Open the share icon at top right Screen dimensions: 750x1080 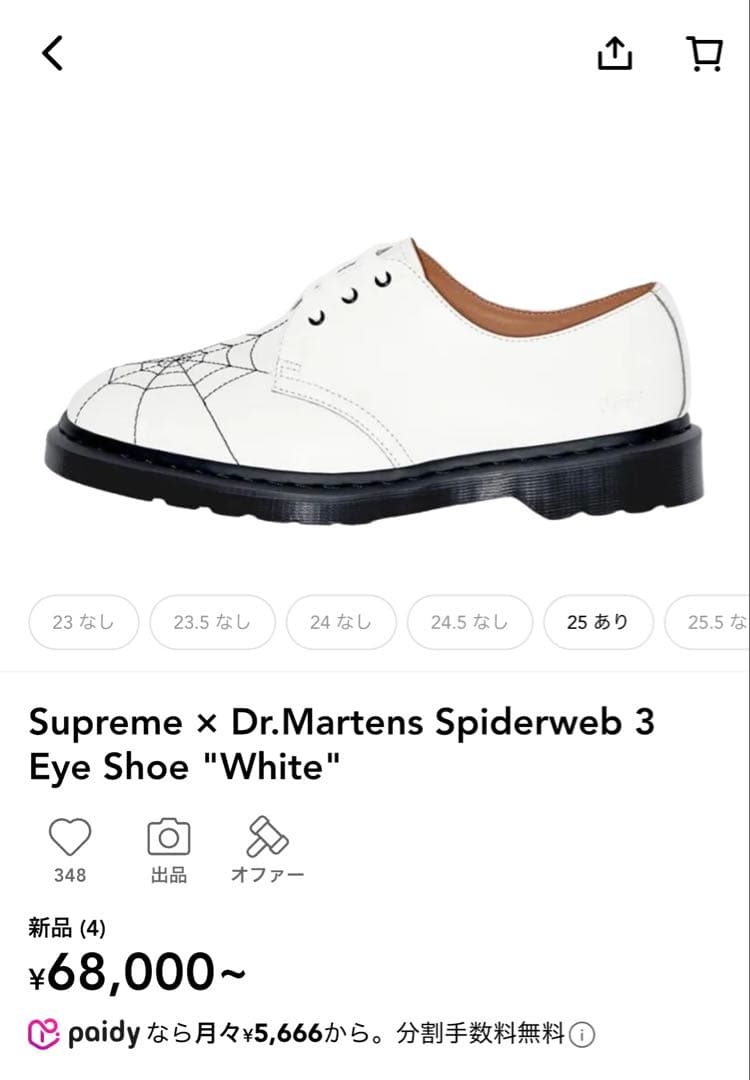tap(617, 54)
